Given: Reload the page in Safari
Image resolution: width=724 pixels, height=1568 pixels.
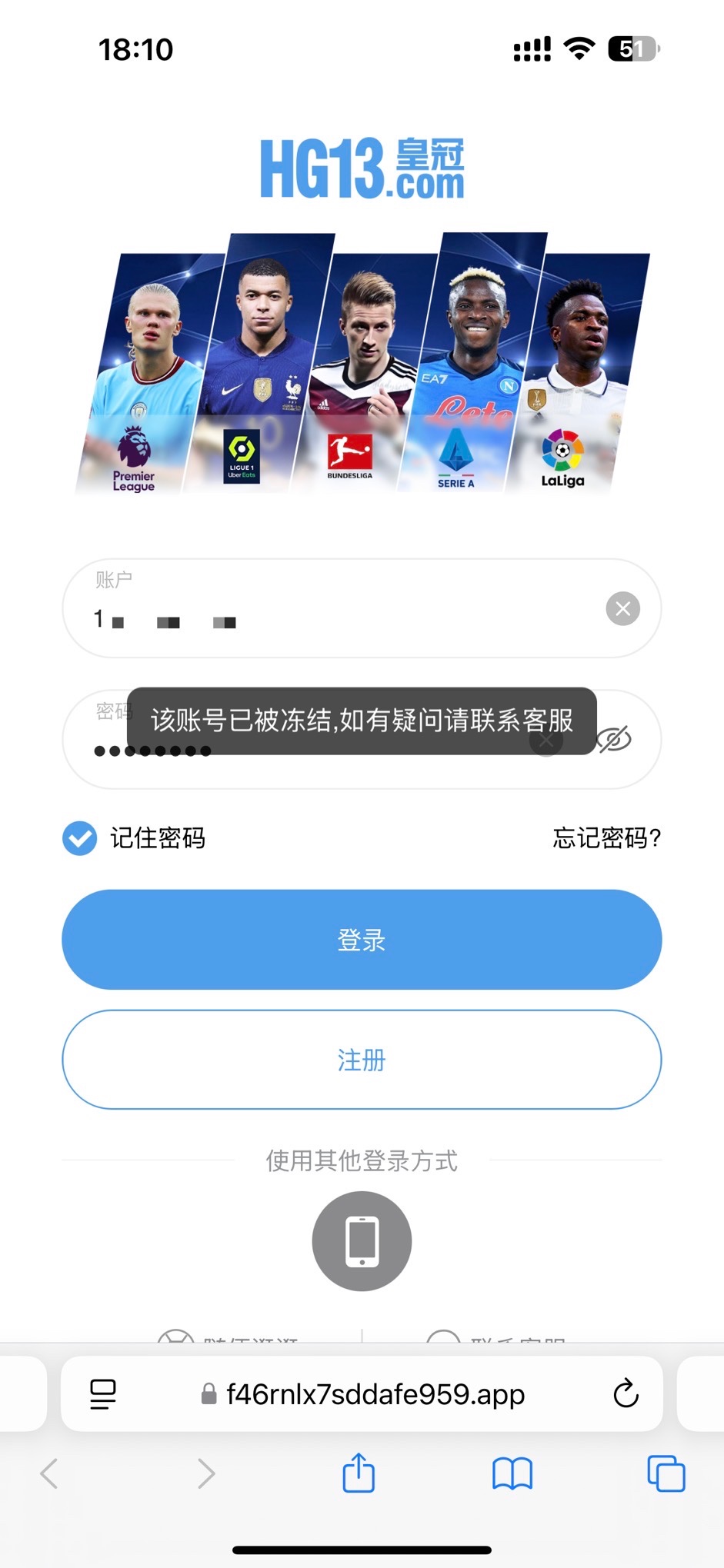Looking at the screenshot, I should (626, 1393).
